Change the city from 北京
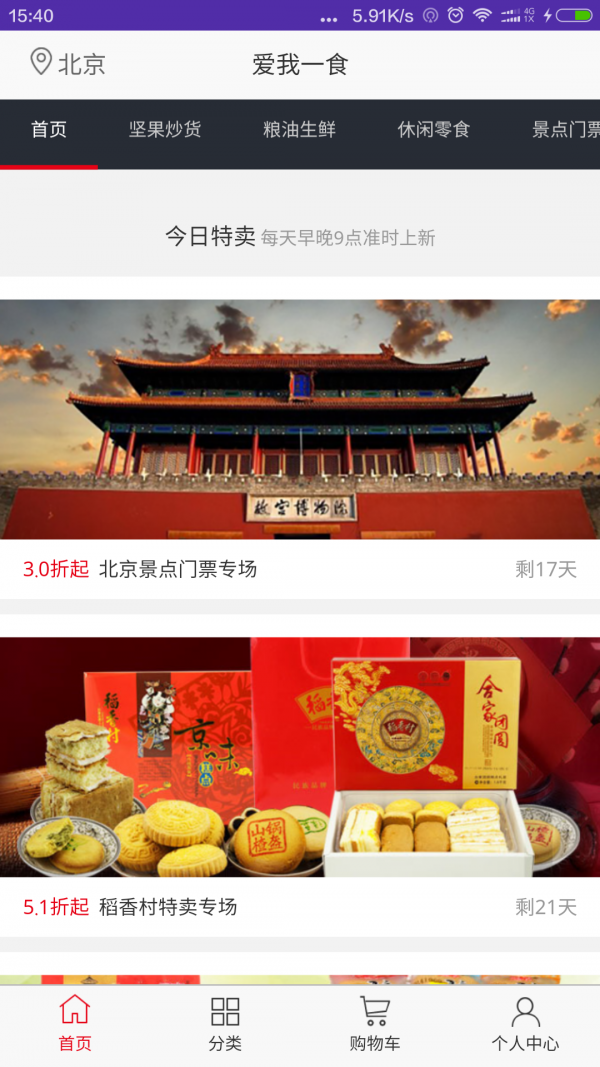Screen dimensions: 600x1067 click(x=67, y=64)
